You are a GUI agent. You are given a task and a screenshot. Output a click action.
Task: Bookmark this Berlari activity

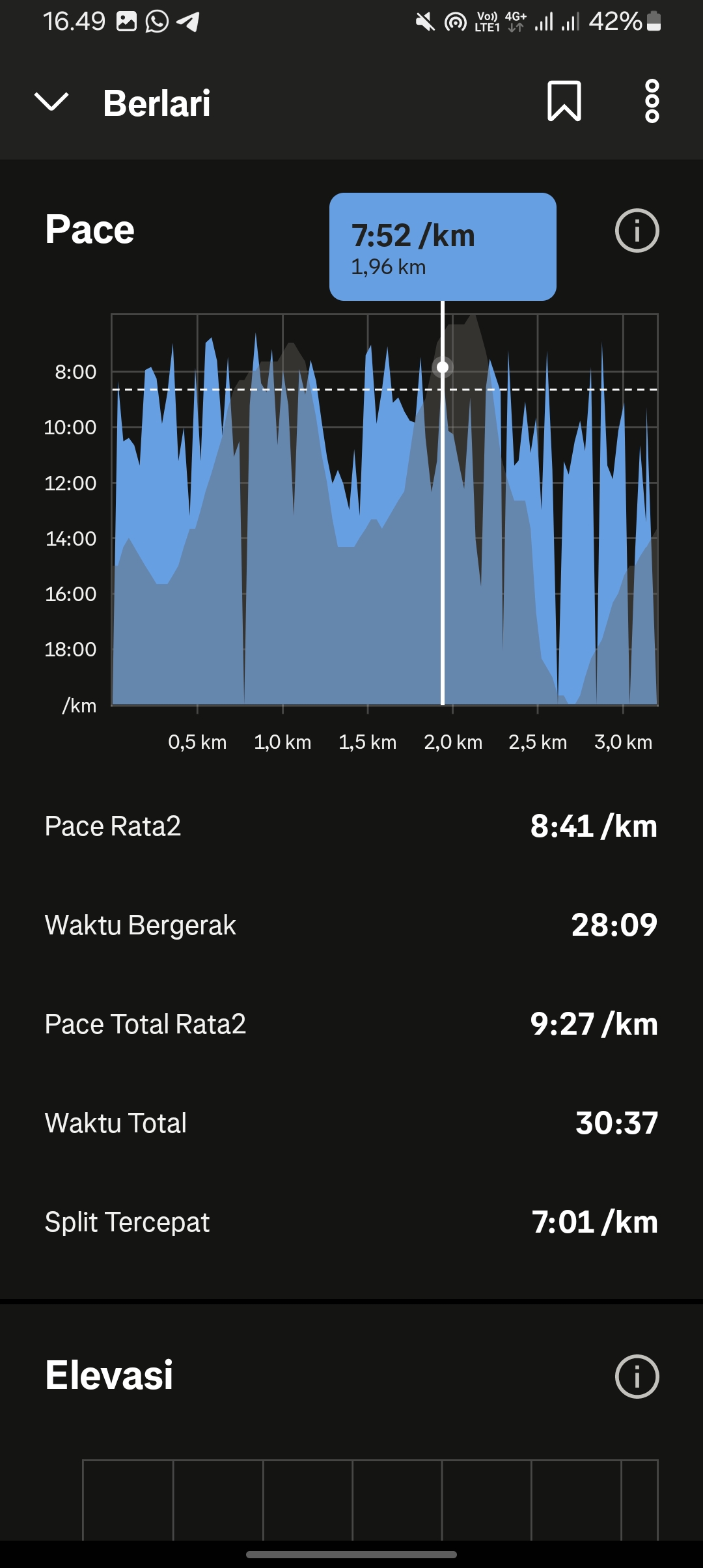click(x=565, y=102)
